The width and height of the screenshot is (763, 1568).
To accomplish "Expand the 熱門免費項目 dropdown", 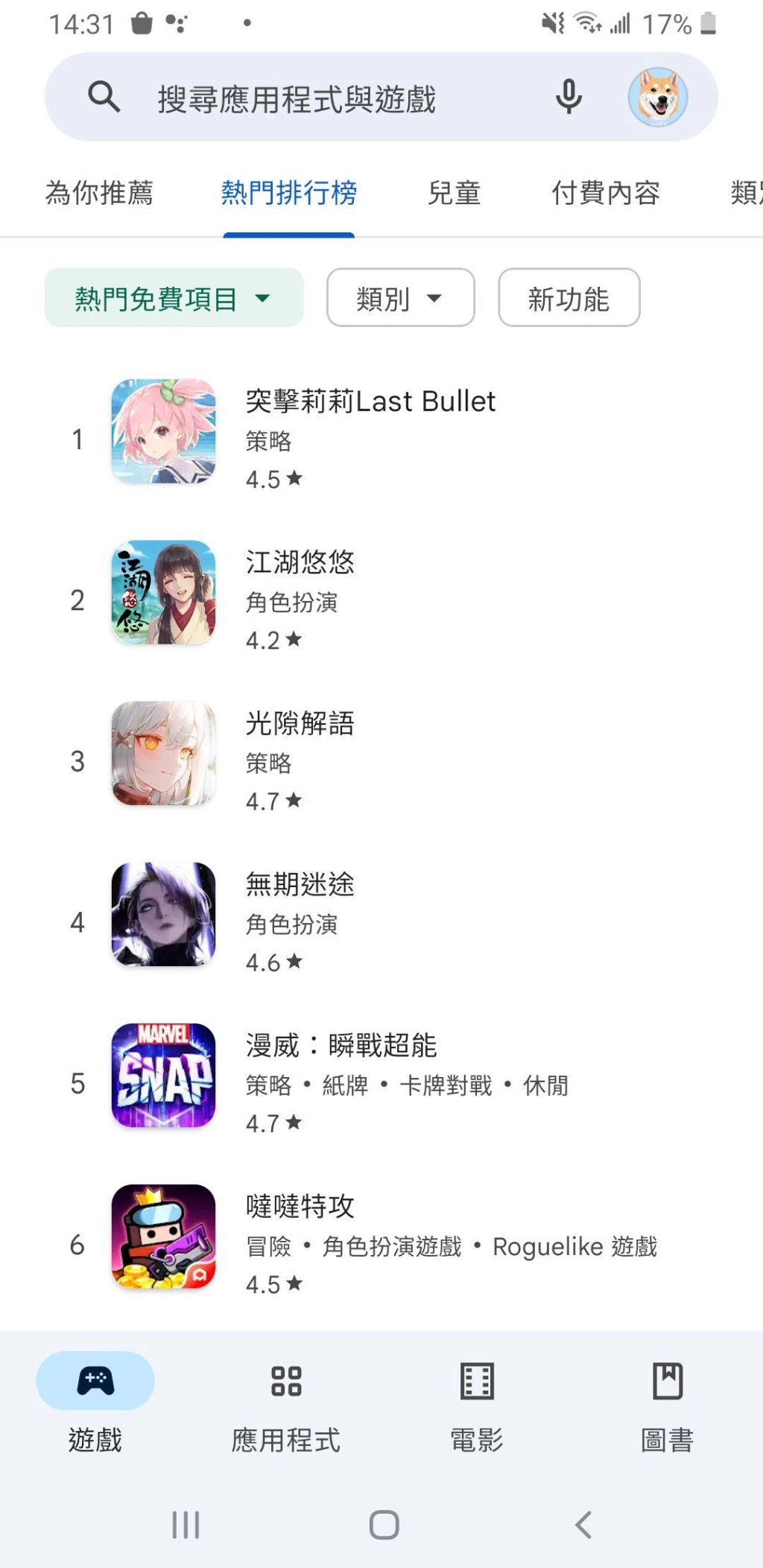I will tap(174, 298).
